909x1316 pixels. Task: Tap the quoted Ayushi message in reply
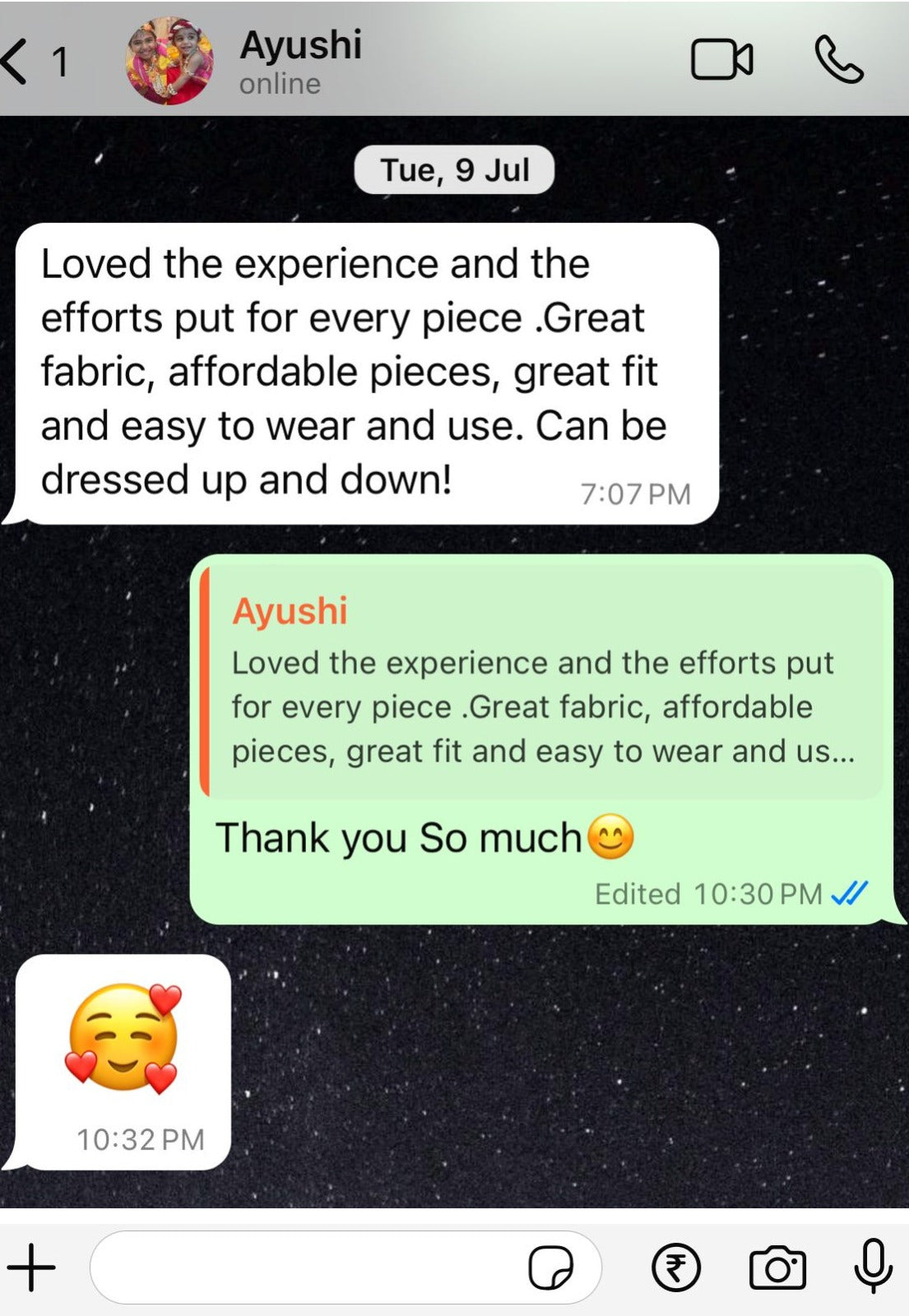click(x=541, y=683)
